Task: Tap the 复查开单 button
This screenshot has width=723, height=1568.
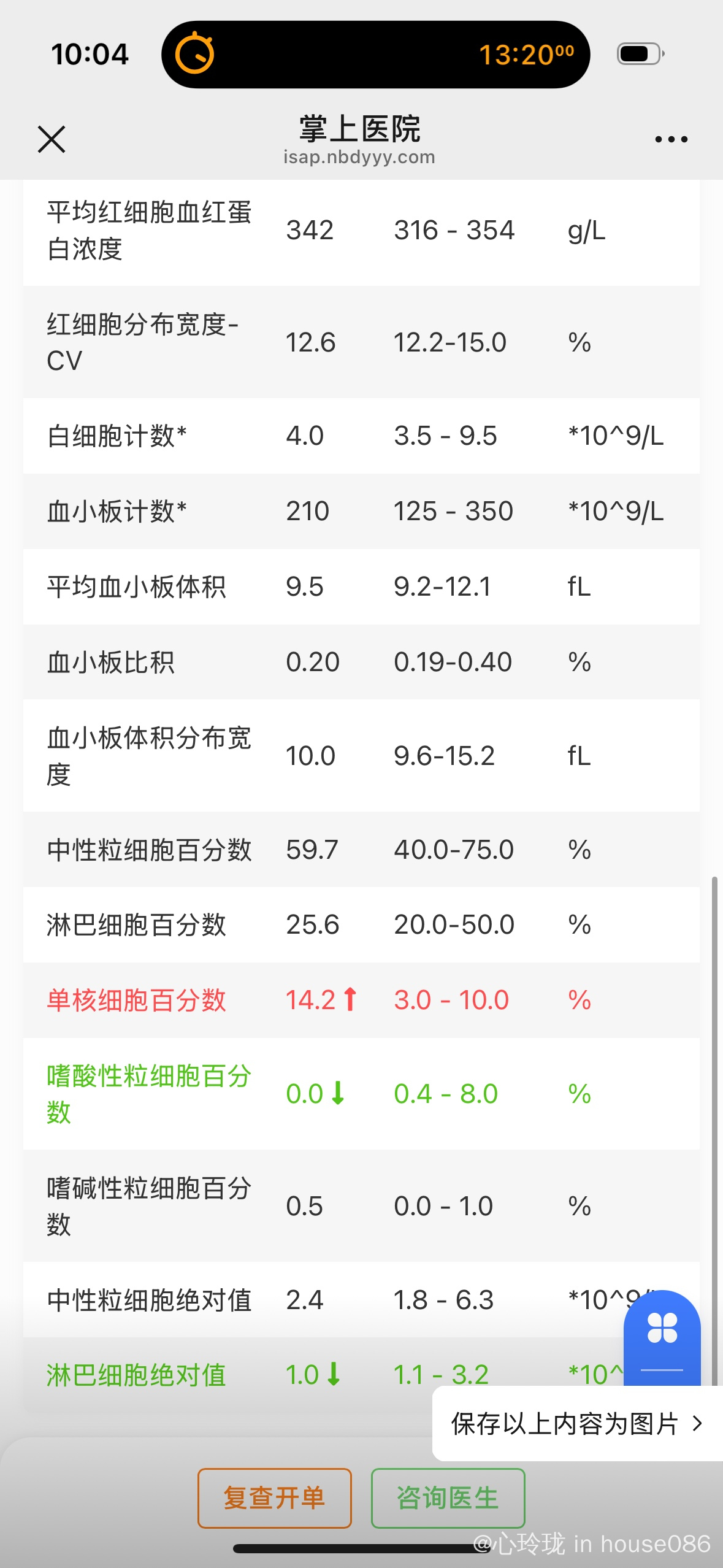Action: (275, 1497)
